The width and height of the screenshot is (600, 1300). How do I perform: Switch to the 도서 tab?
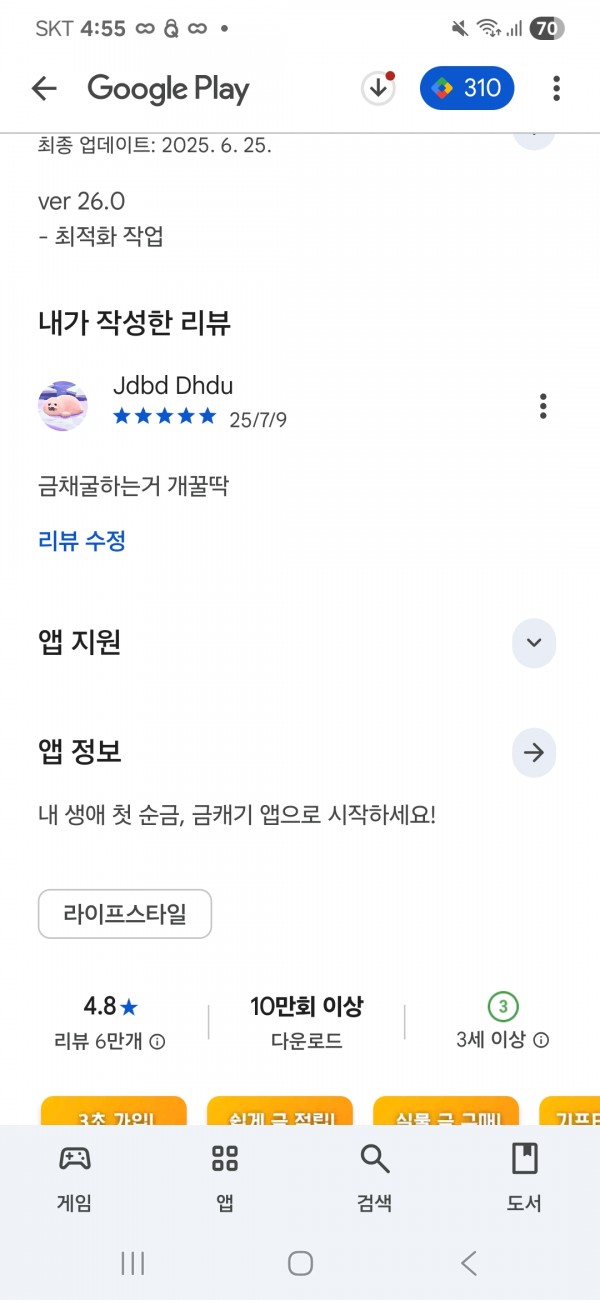pyautogui.click(x=524, y=1177)
